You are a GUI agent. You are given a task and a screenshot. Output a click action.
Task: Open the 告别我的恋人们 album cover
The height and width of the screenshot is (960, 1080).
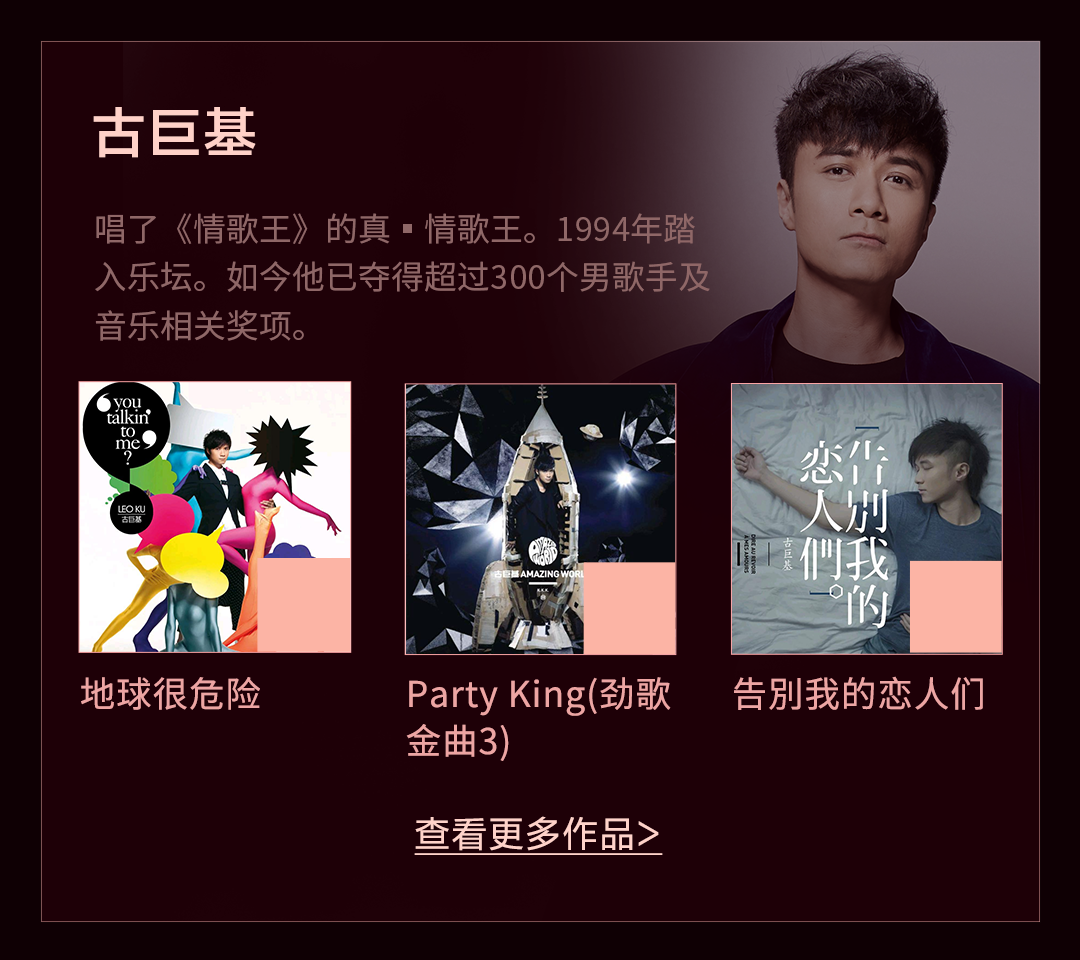point(866,518)
